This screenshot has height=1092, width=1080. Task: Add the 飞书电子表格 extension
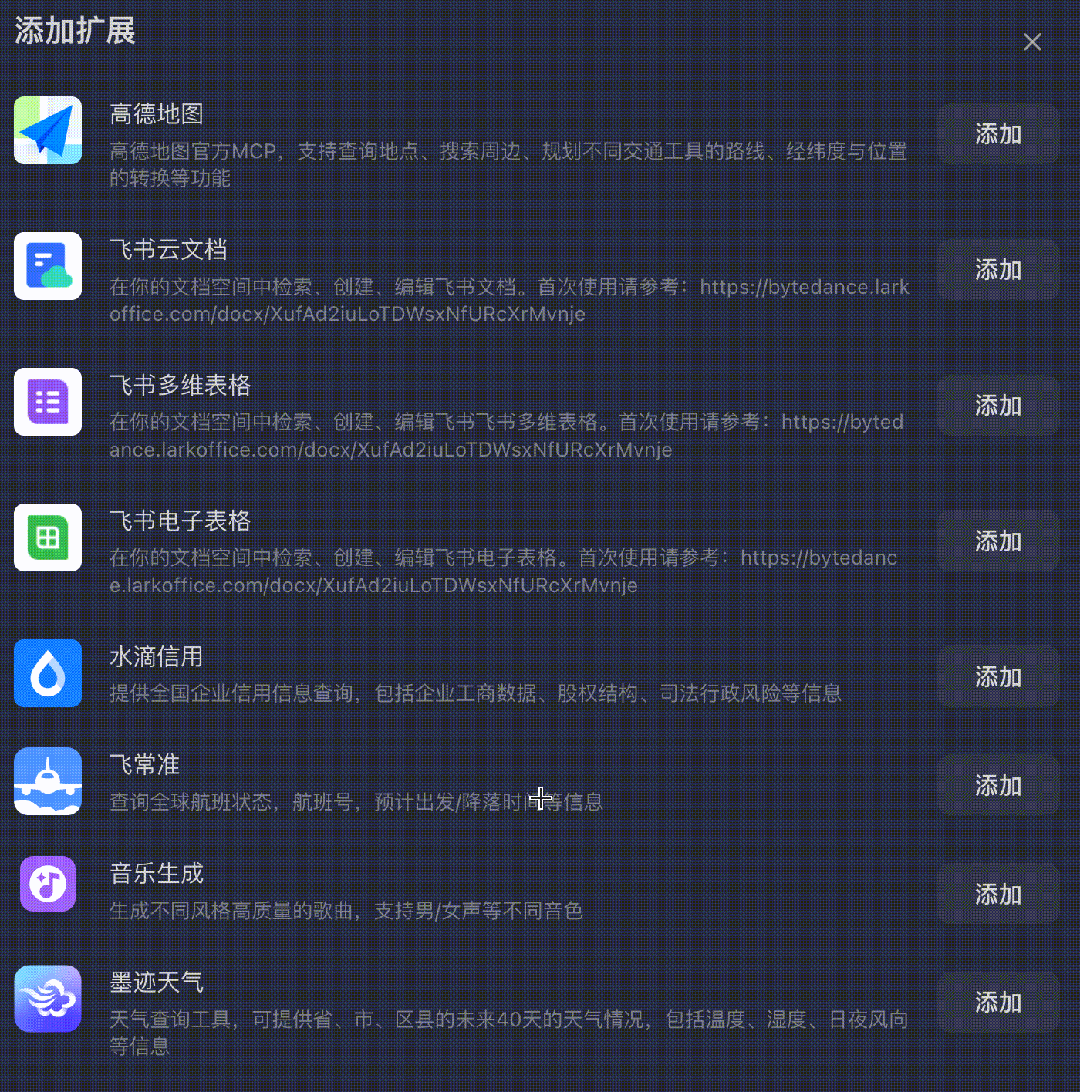pyautogui.click(x=997, y=541)
